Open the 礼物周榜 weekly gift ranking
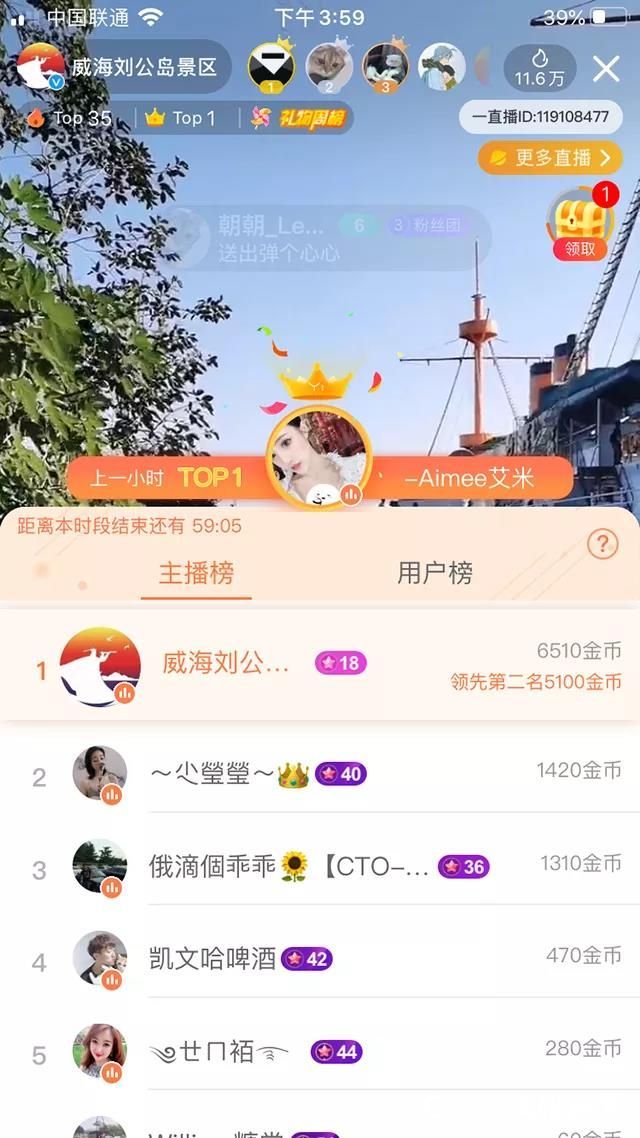The image size is (640, 1138). coord(300,118)
